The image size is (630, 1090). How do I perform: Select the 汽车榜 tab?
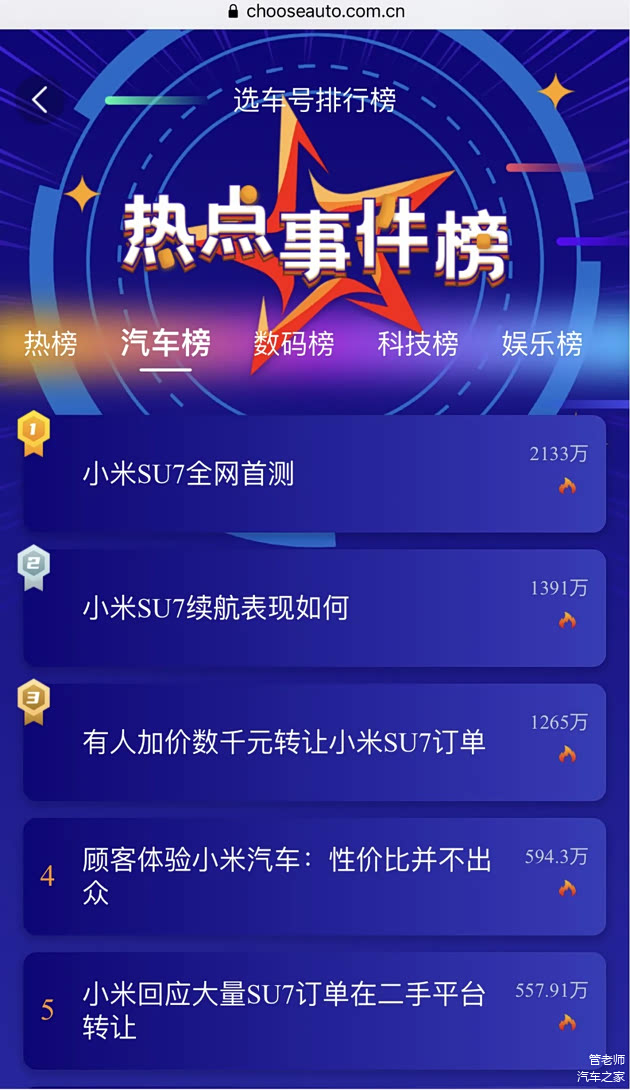[x=165, y=344]
